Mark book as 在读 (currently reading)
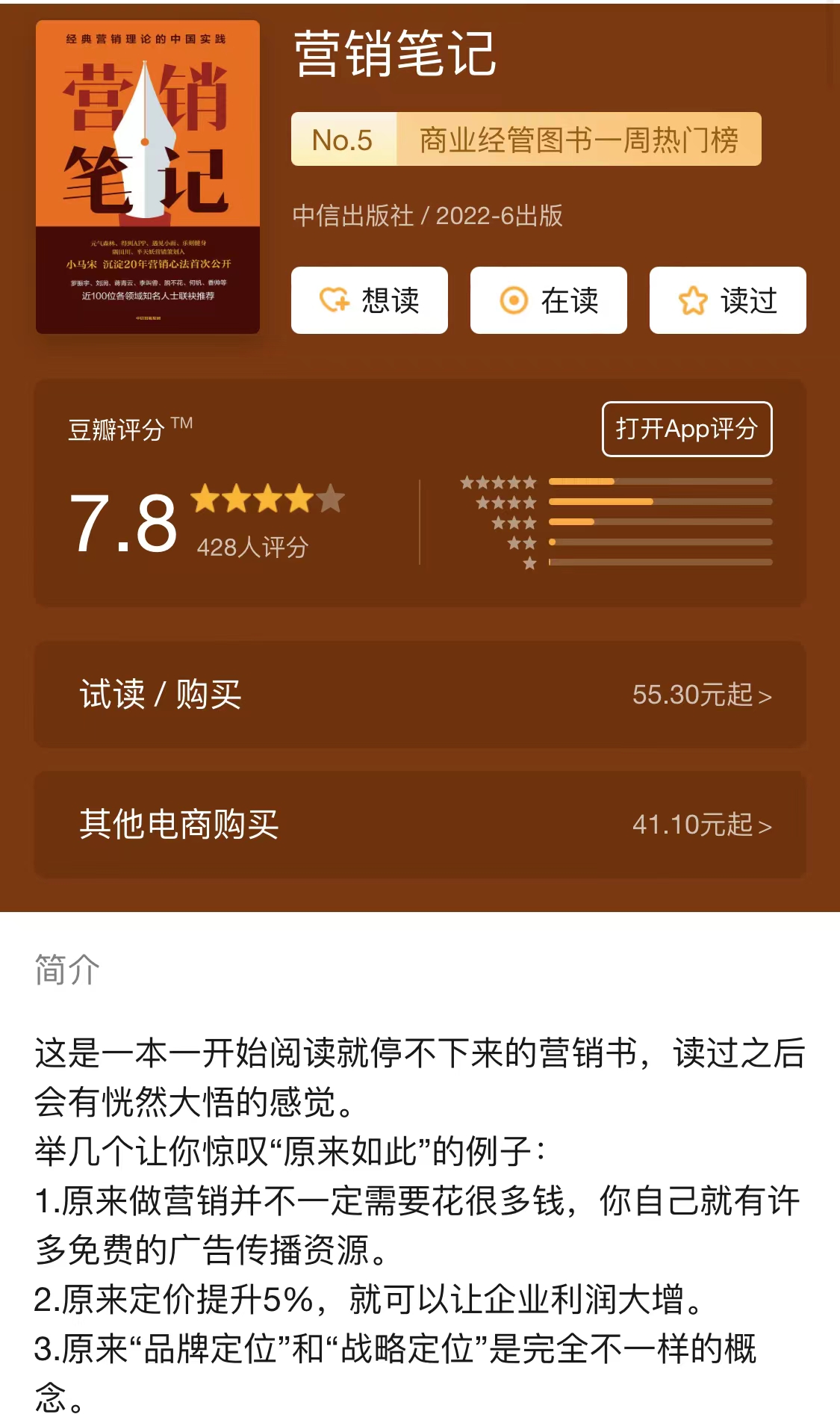Viewport: 840px width, 1420px height. click(x=548, y=300)
